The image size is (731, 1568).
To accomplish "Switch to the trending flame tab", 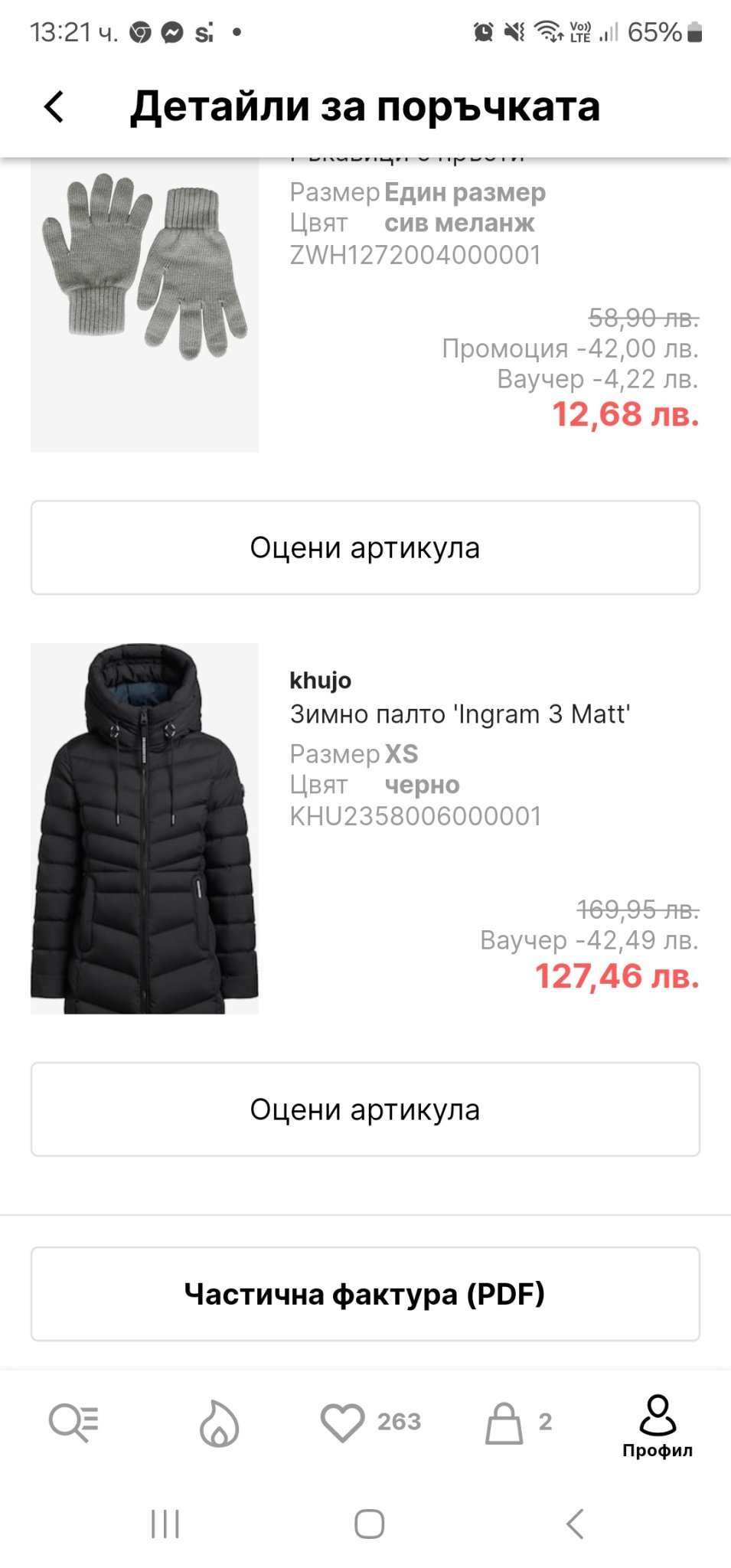I will coord(219,1423).
